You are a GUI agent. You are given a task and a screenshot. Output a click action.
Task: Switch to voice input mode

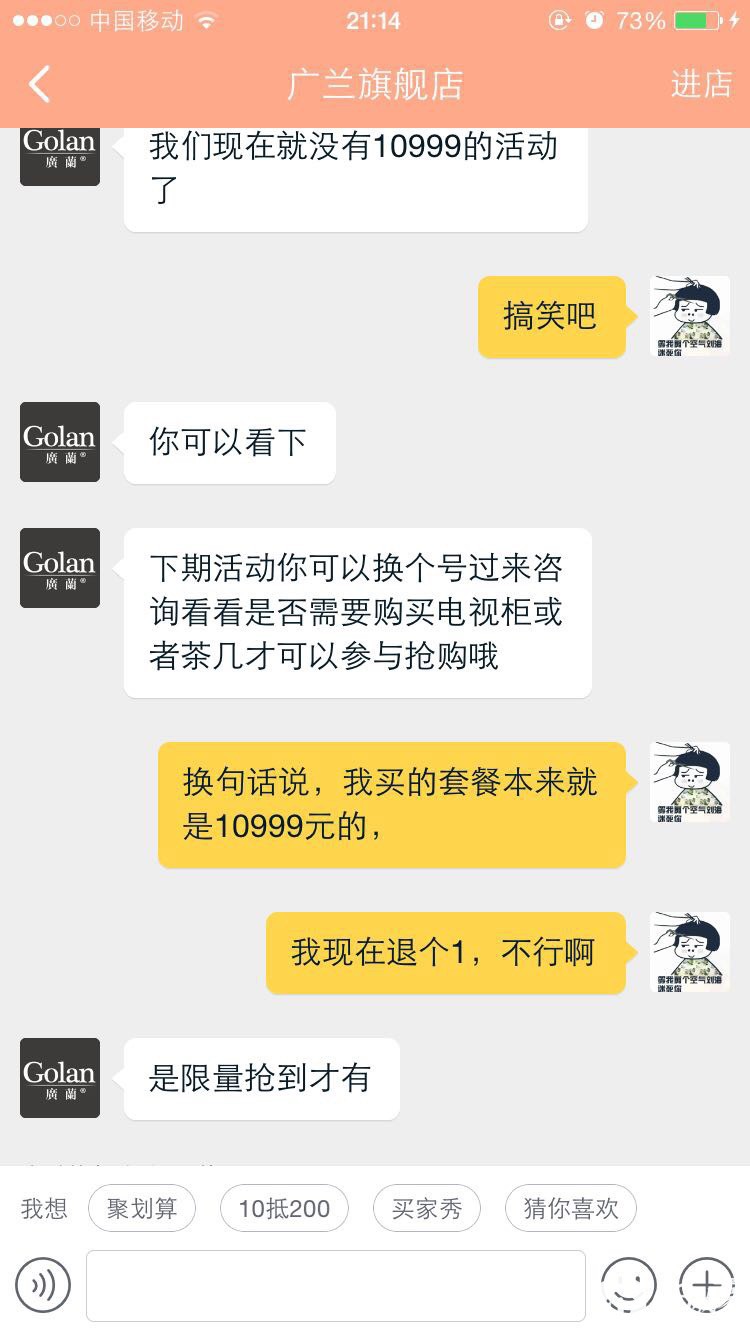pos(43,1285)
